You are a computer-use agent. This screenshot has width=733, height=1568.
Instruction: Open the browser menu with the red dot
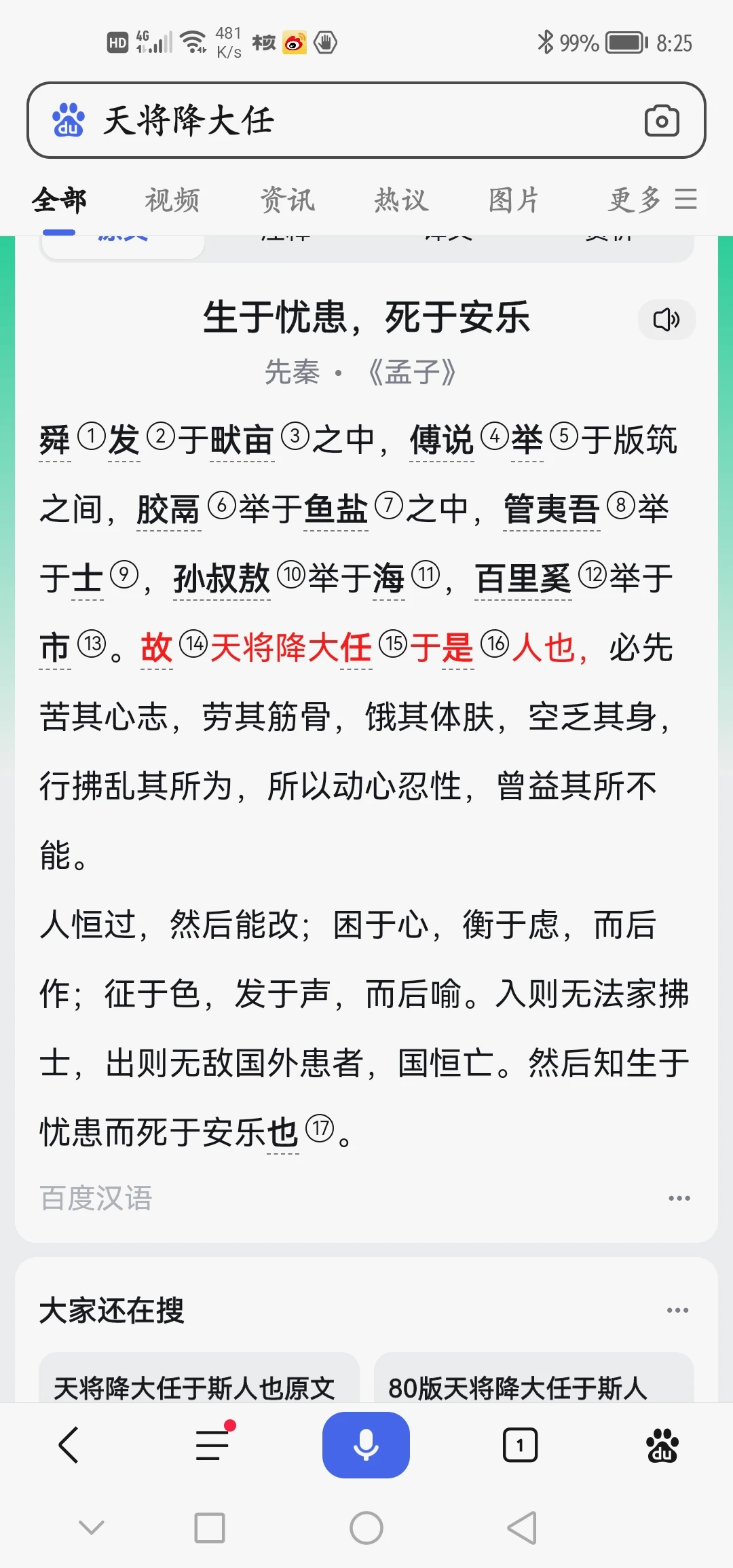click(x=214, y=1442)
